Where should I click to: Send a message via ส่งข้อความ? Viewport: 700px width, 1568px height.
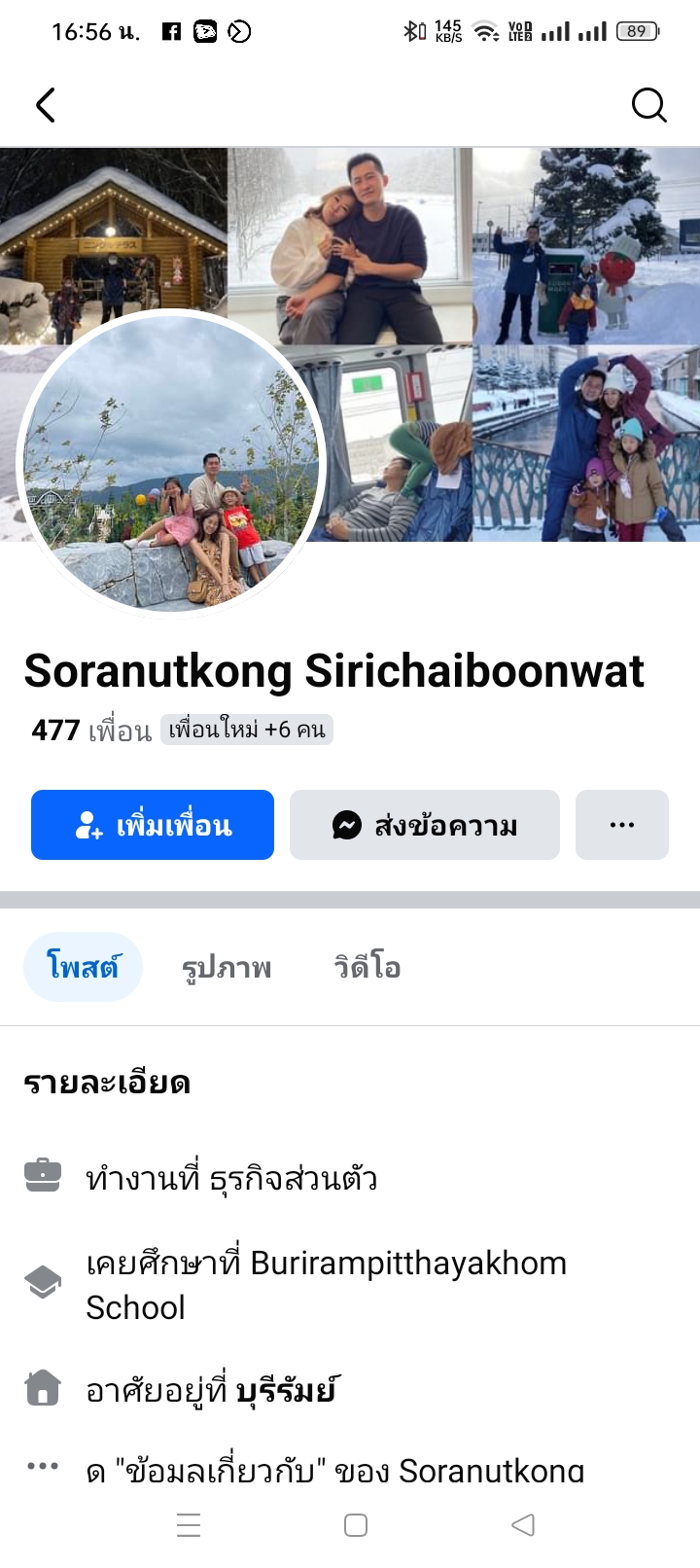[424, 825]
